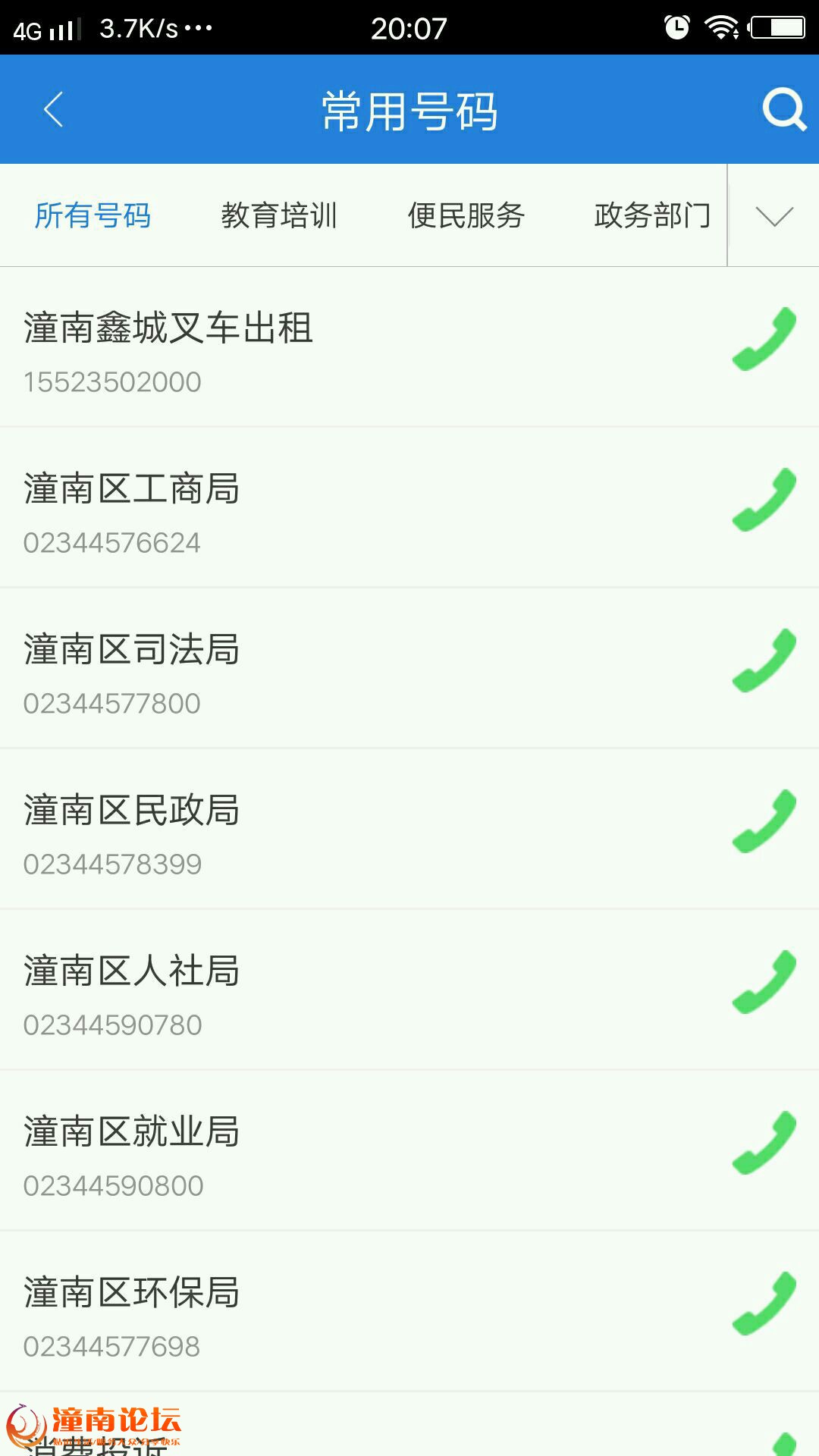Dial 潼南区工商局 using the green phone

point(764,500)
